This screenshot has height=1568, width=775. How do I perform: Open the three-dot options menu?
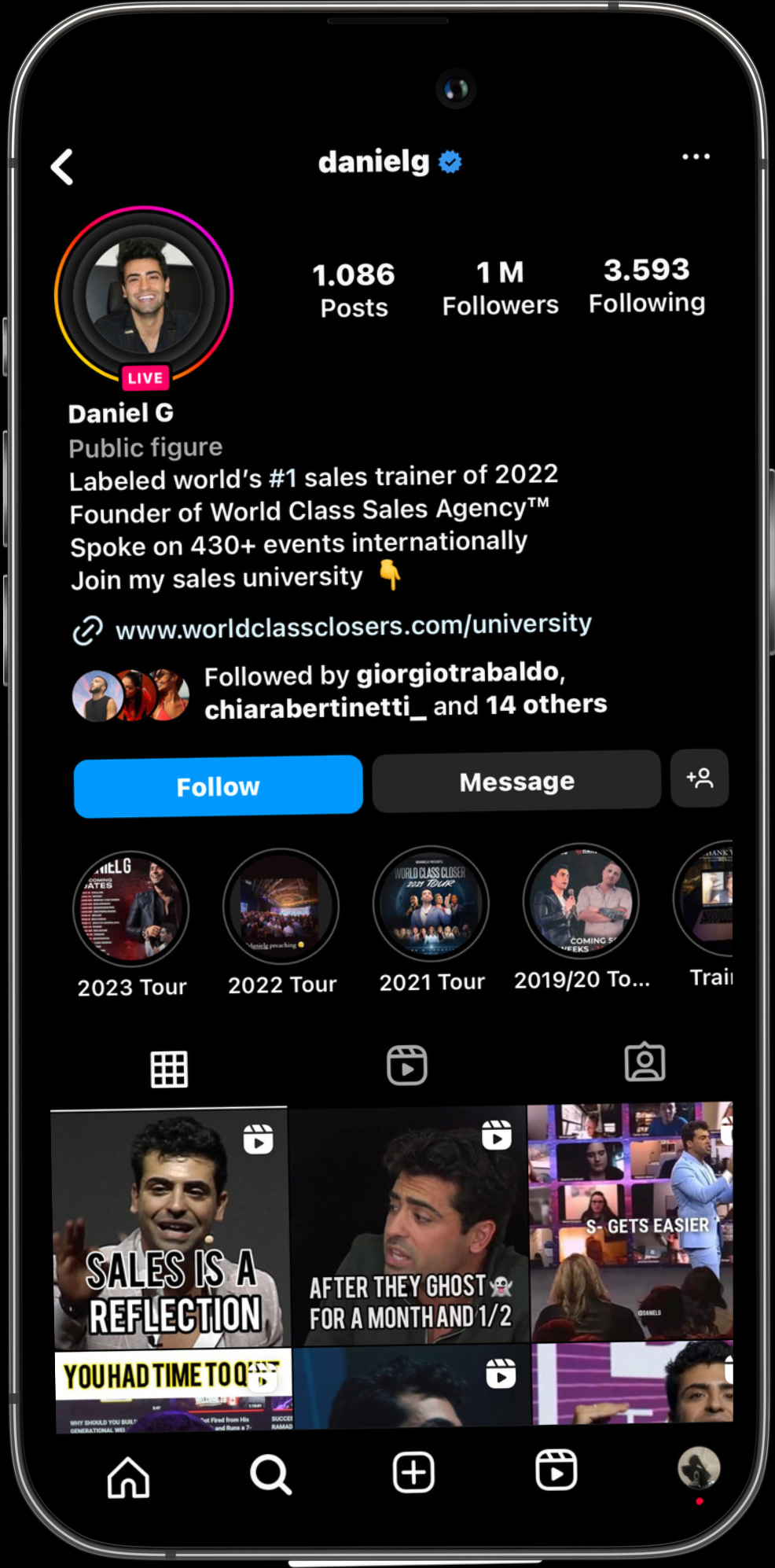pyautogui.click(x=696, y=156)
